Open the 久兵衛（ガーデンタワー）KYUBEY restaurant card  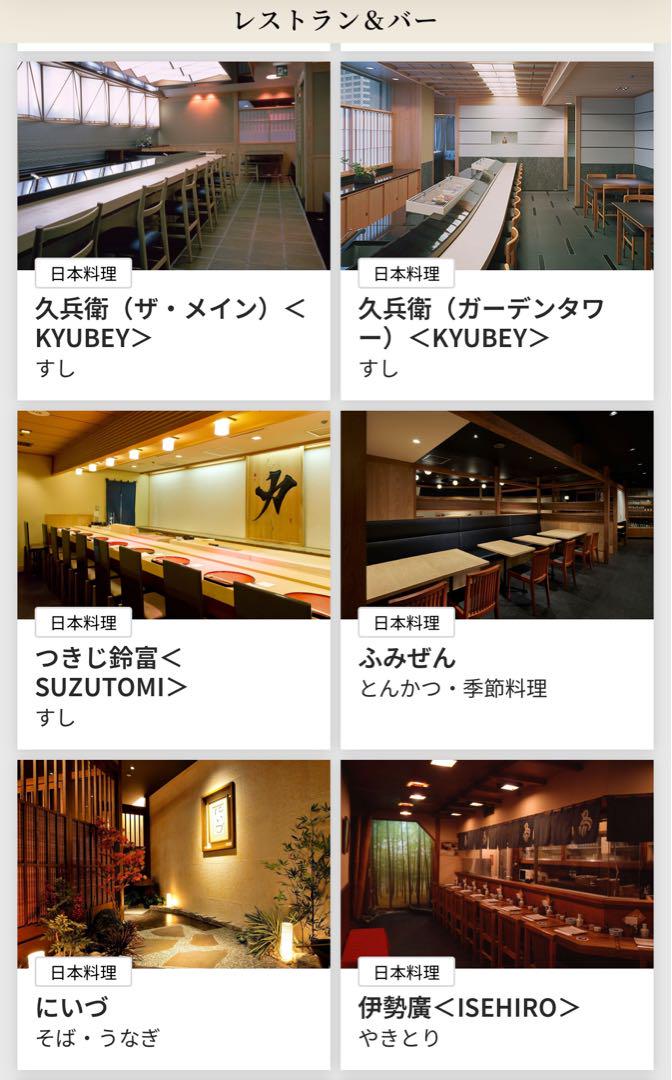[496, 231]
